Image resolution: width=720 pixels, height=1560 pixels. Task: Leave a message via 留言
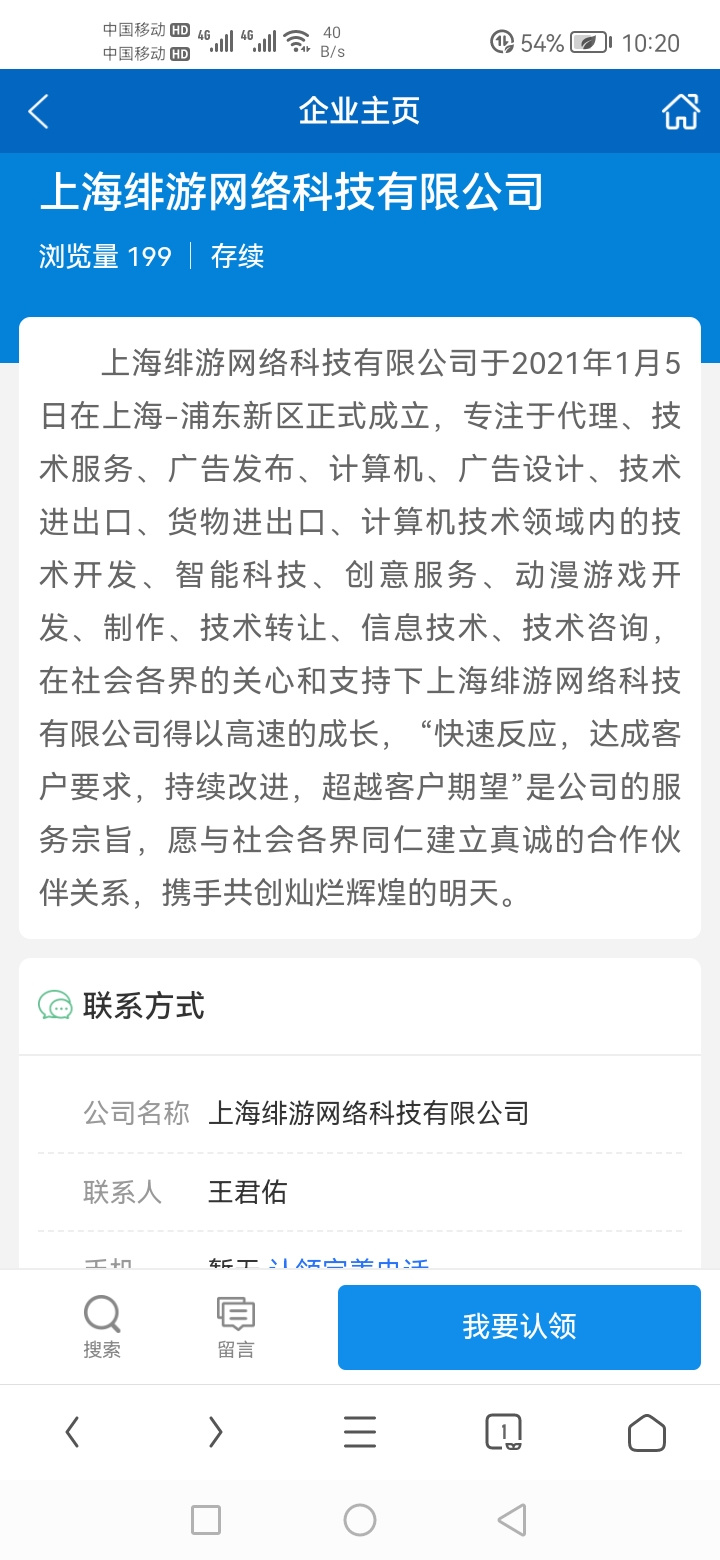tap(236, 1328)
